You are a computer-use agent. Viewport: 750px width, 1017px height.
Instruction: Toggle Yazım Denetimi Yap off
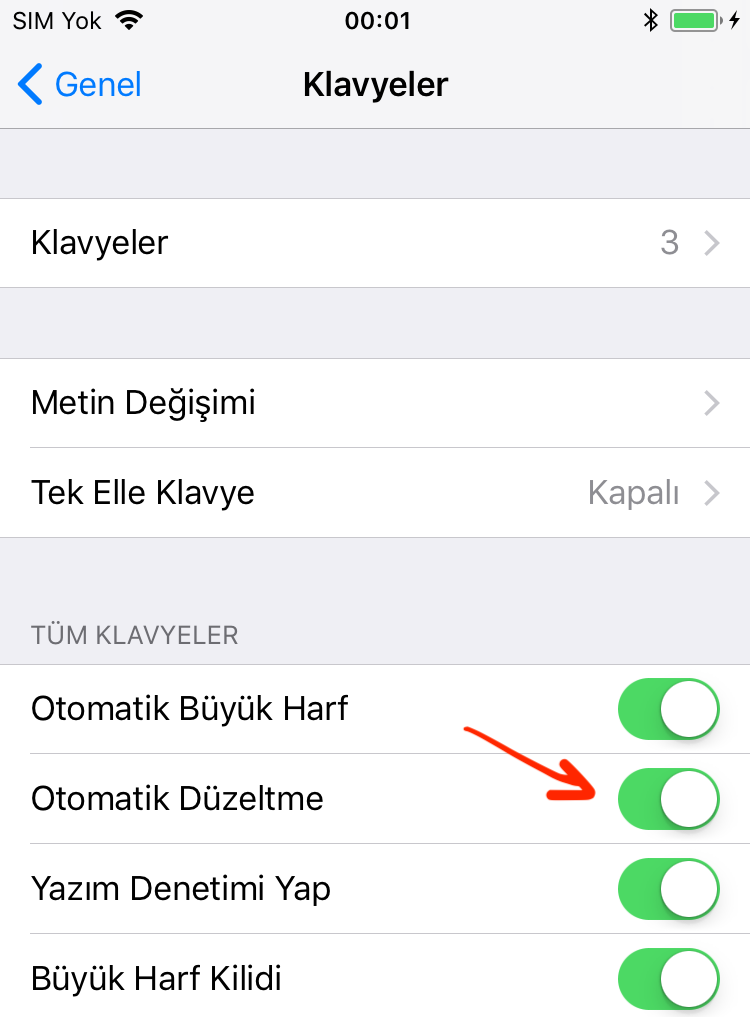click(x=668, y=889)
